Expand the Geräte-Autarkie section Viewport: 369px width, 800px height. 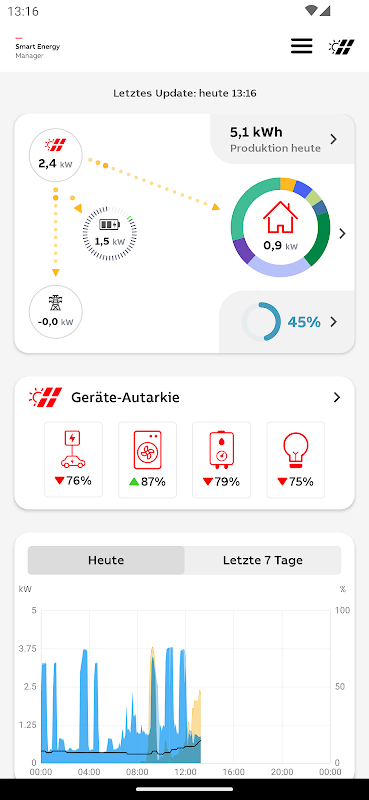337,397
